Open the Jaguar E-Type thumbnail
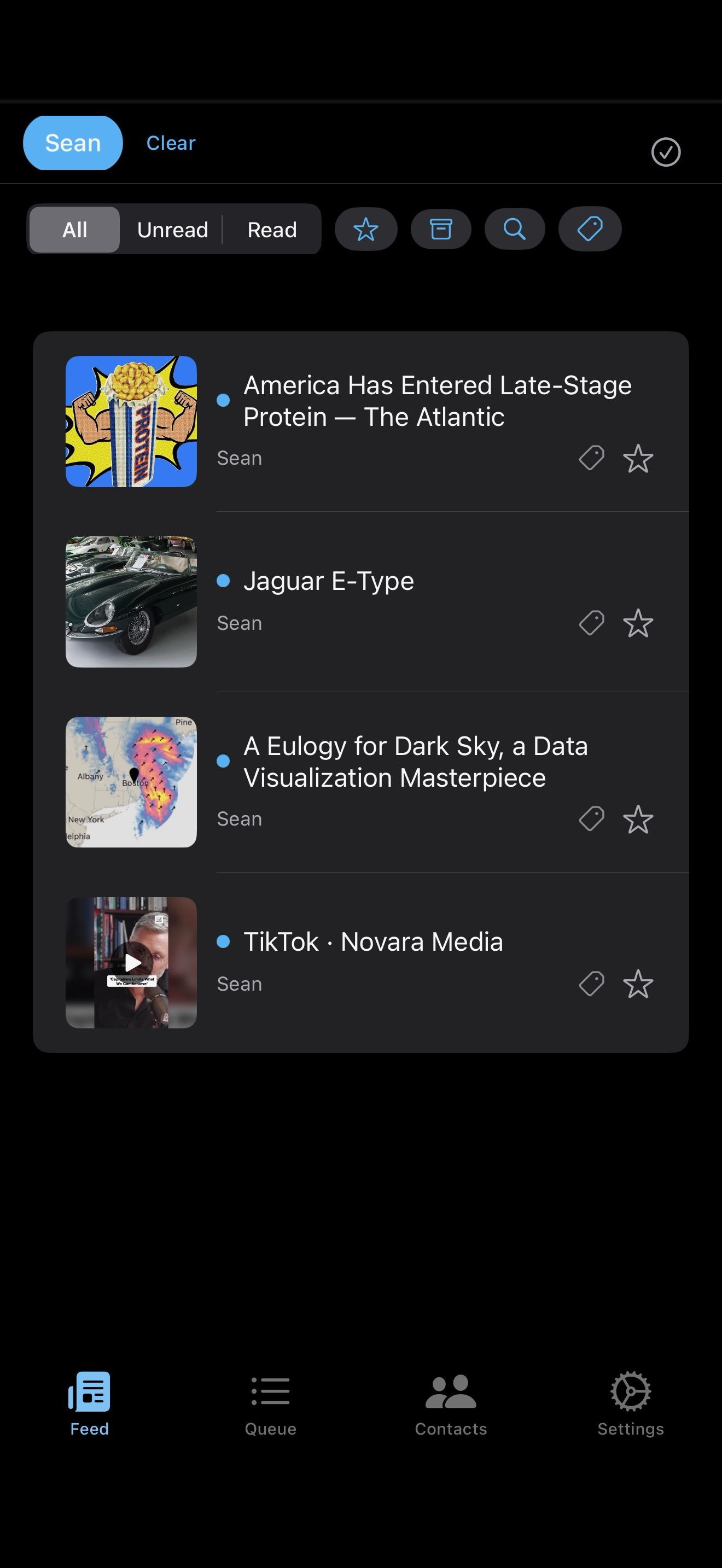Viewport: 722px width, 1568px height. (x=131, y=602)
